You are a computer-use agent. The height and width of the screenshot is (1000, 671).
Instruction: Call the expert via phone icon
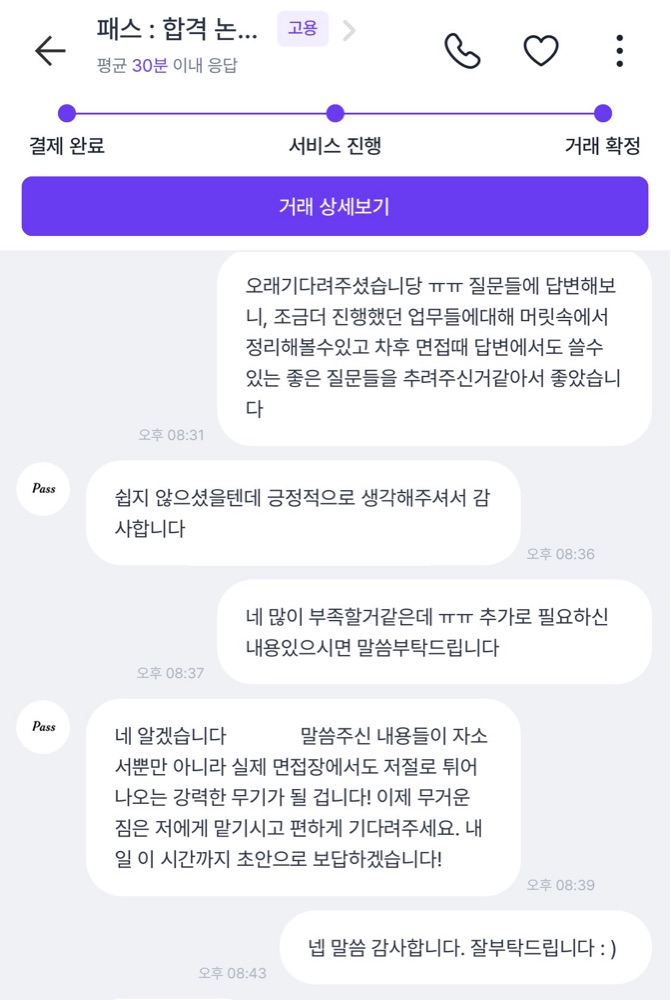tap(462, 51)
